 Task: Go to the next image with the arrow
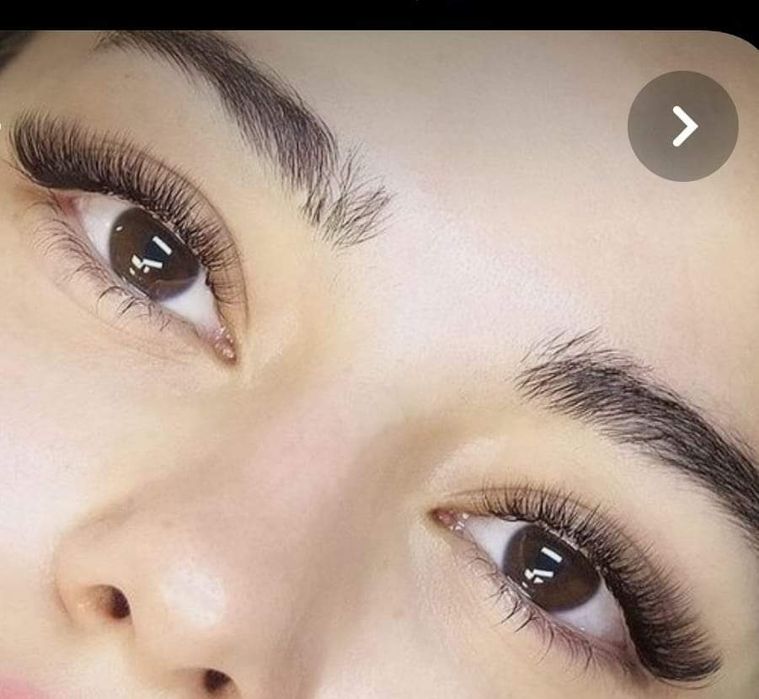(x=683, y=126)
